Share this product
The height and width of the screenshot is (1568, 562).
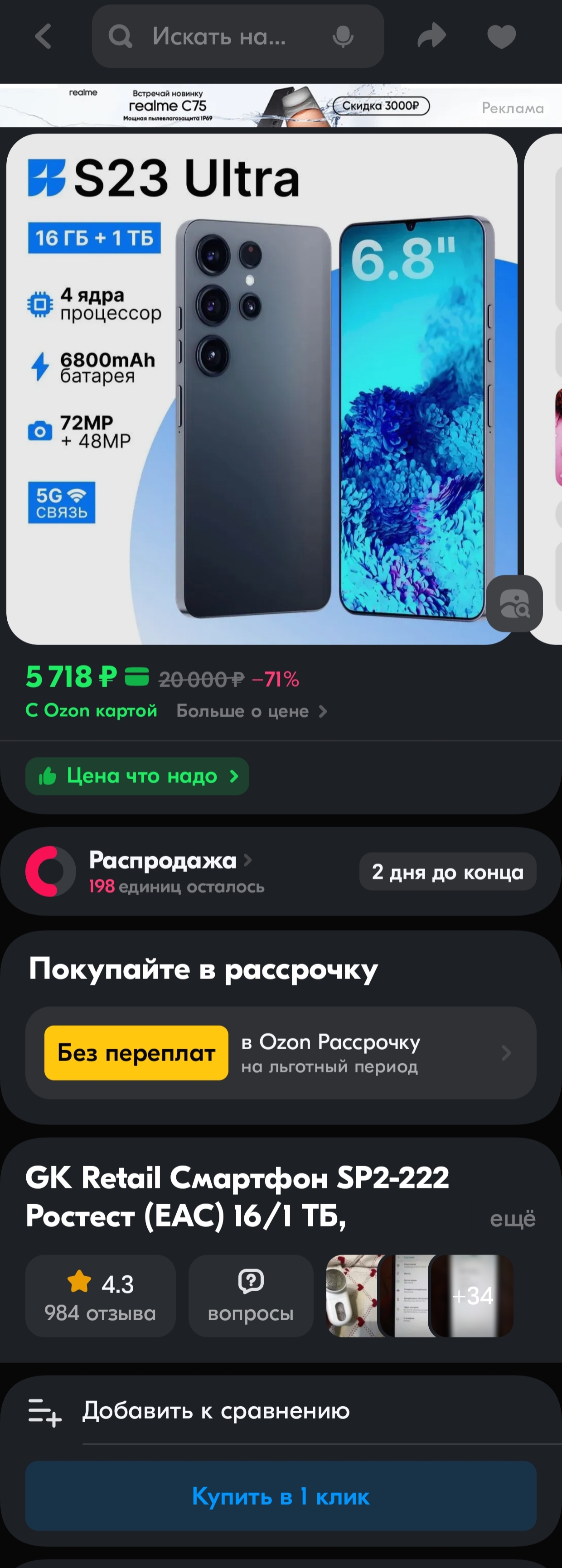pos(432,37)
